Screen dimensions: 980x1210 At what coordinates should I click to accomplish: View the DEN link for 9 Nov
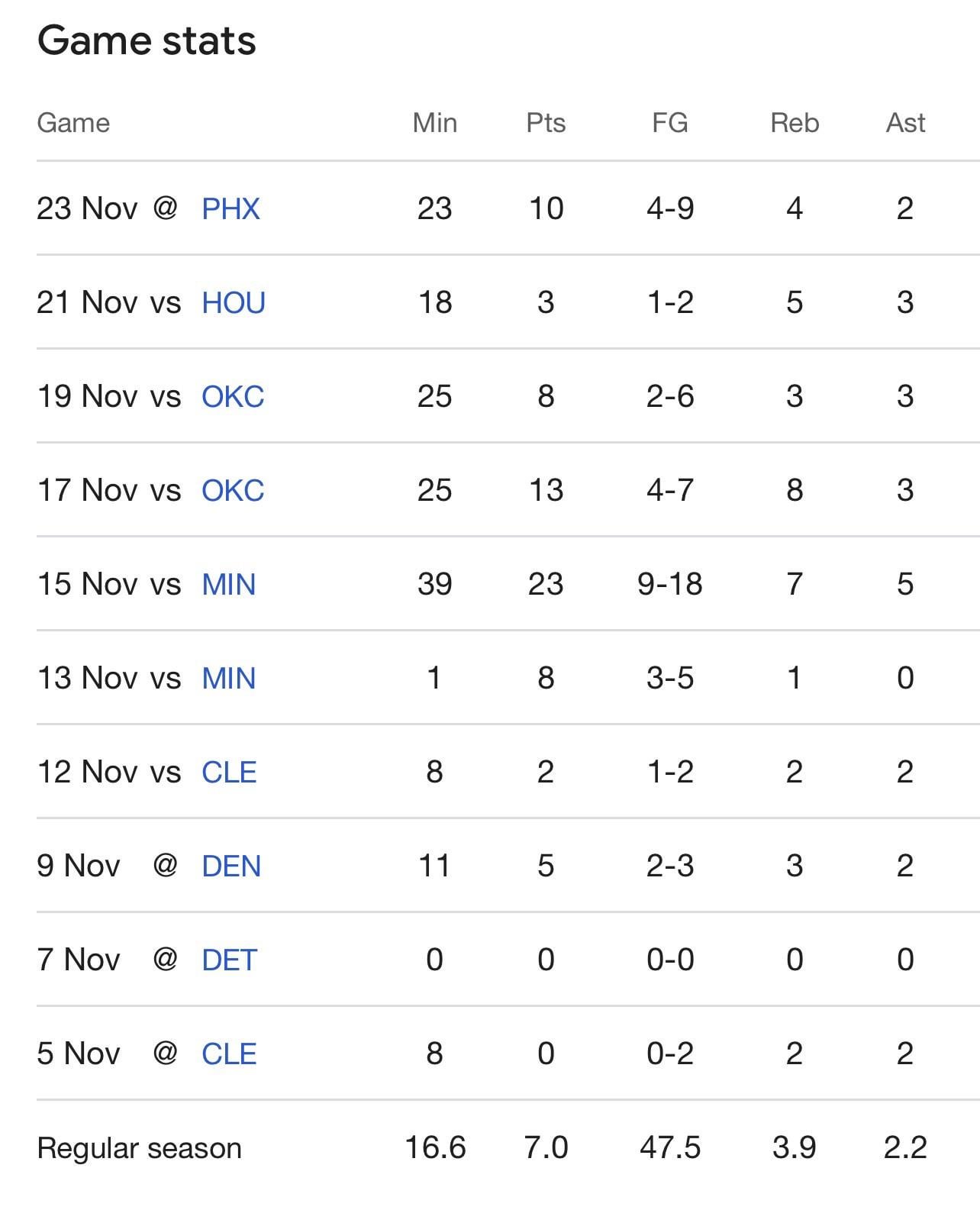(x=231, y=866)
